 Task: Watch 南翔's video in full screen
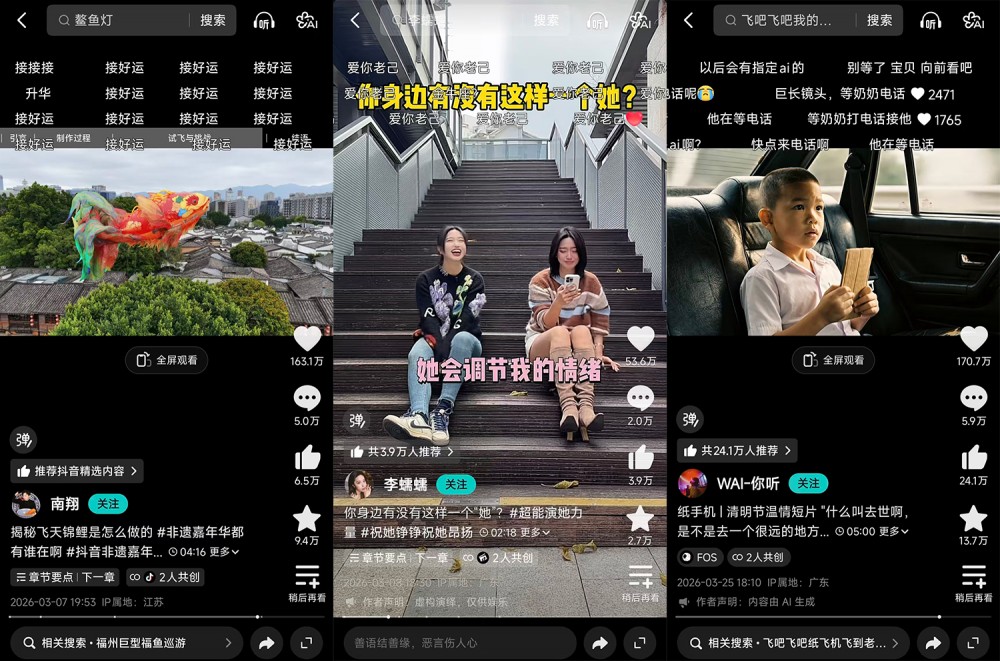[167, 360]
